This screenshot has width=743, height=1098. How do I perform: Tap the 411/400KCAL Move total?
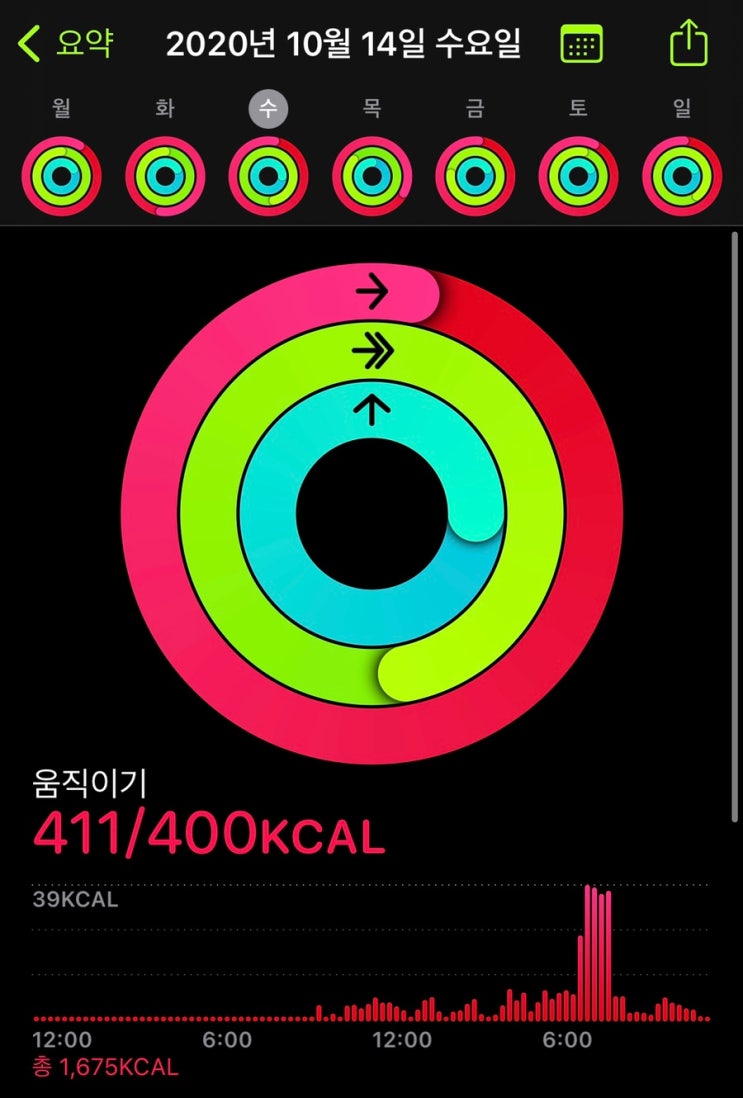point(210,831)
